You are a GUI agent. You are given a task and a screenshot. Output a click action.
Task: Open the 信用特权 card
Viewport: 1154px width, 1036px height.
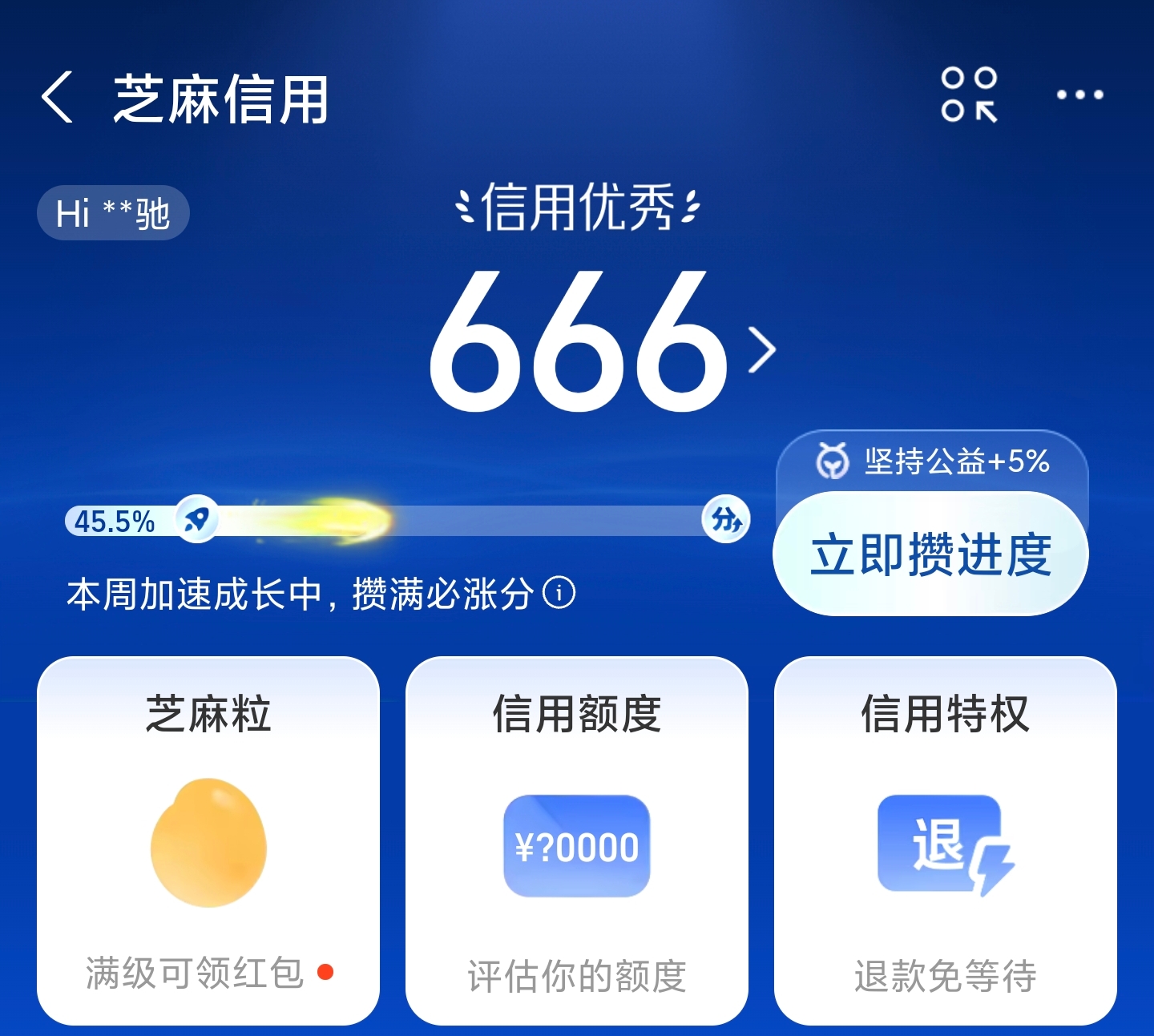[945, 840]
